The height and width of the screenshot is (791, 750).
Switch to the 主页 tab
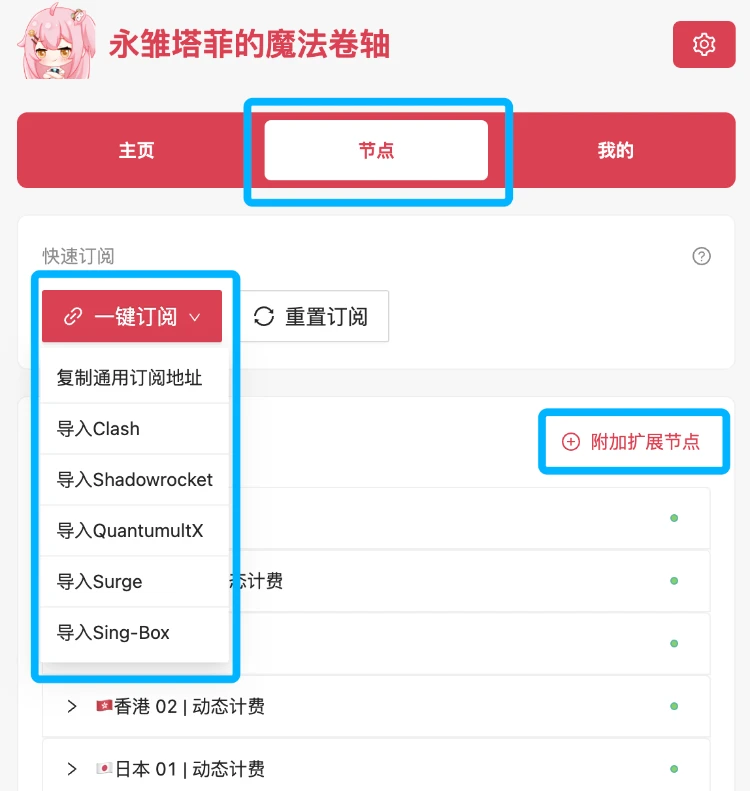pyautogui.click(x=137, y=151)
